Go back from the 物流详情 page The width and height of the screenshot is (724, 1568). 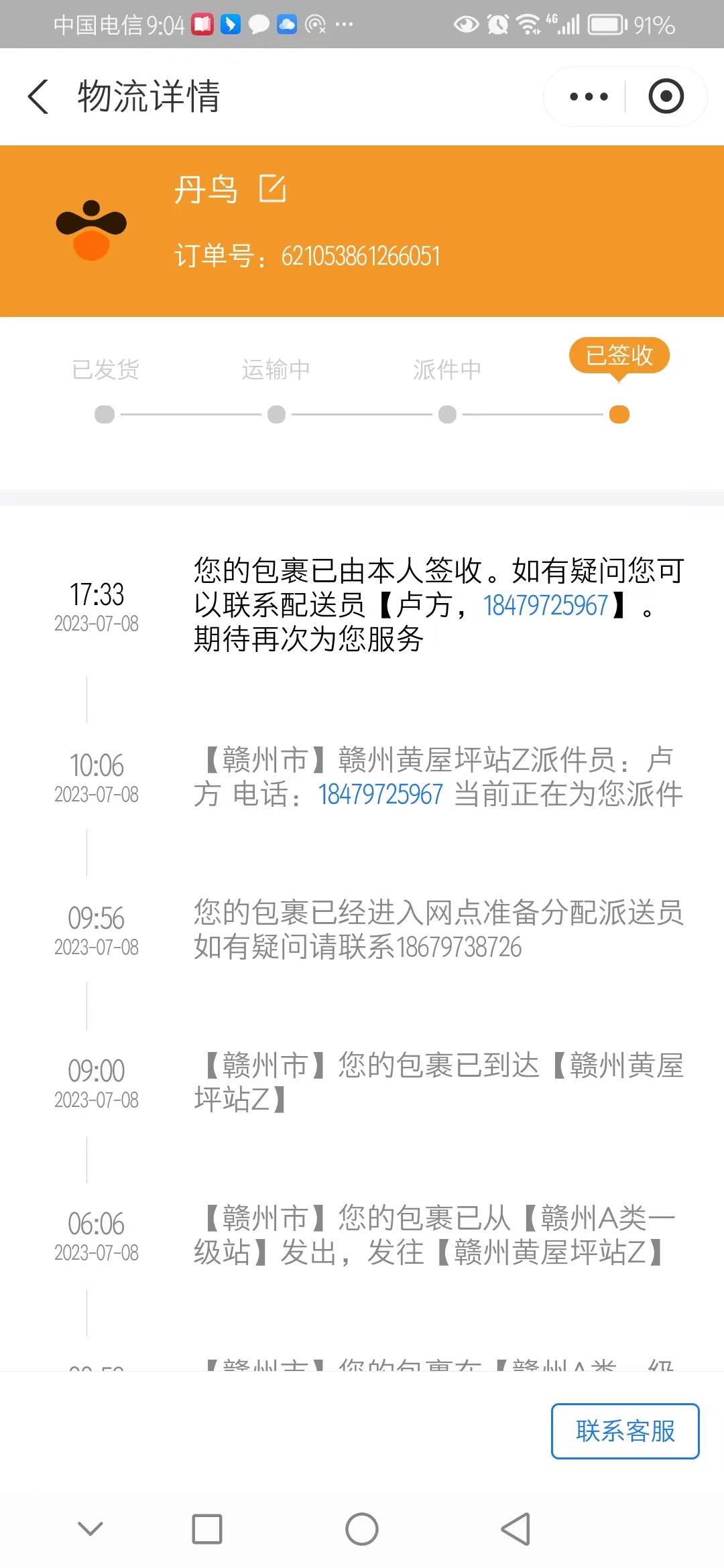(38, 96)
